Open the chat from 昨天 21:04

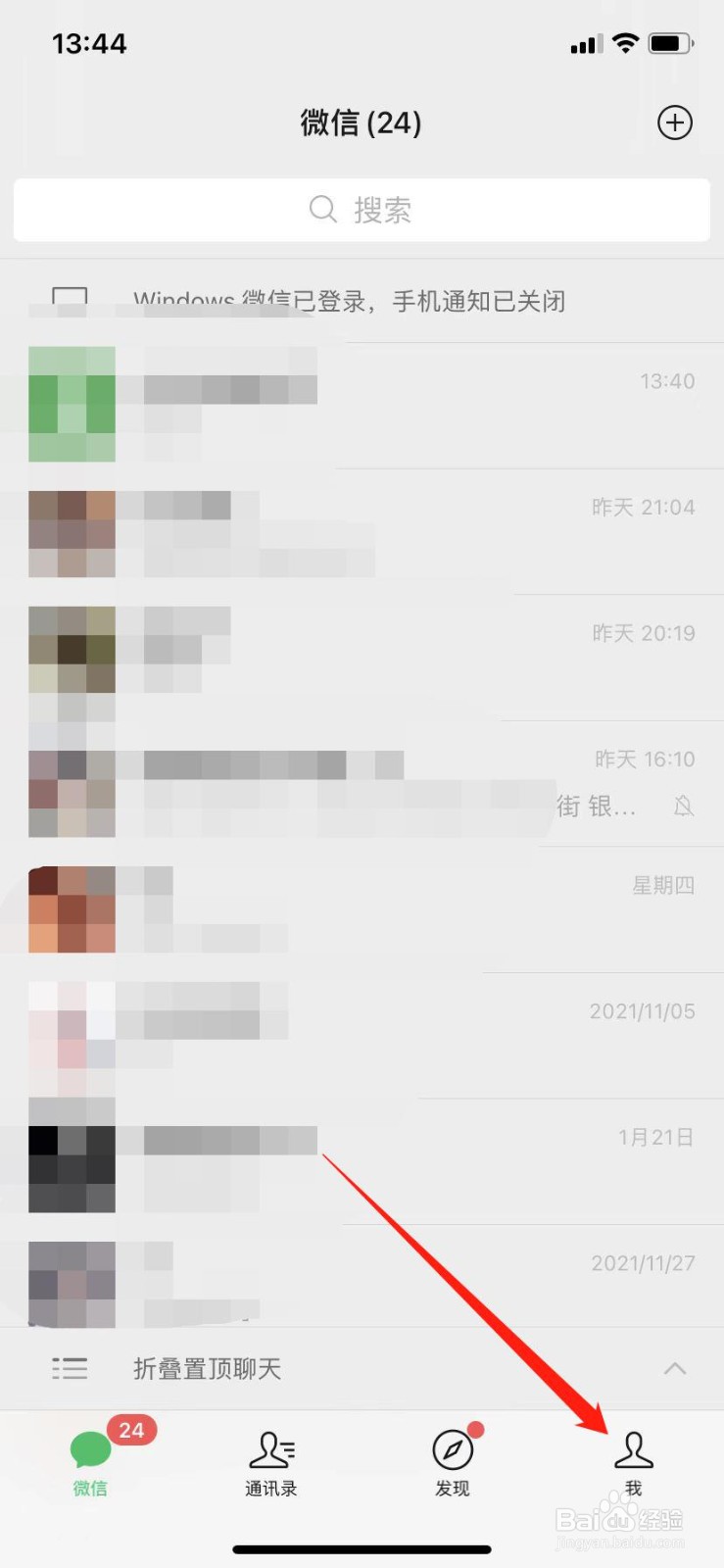point(362,534)
